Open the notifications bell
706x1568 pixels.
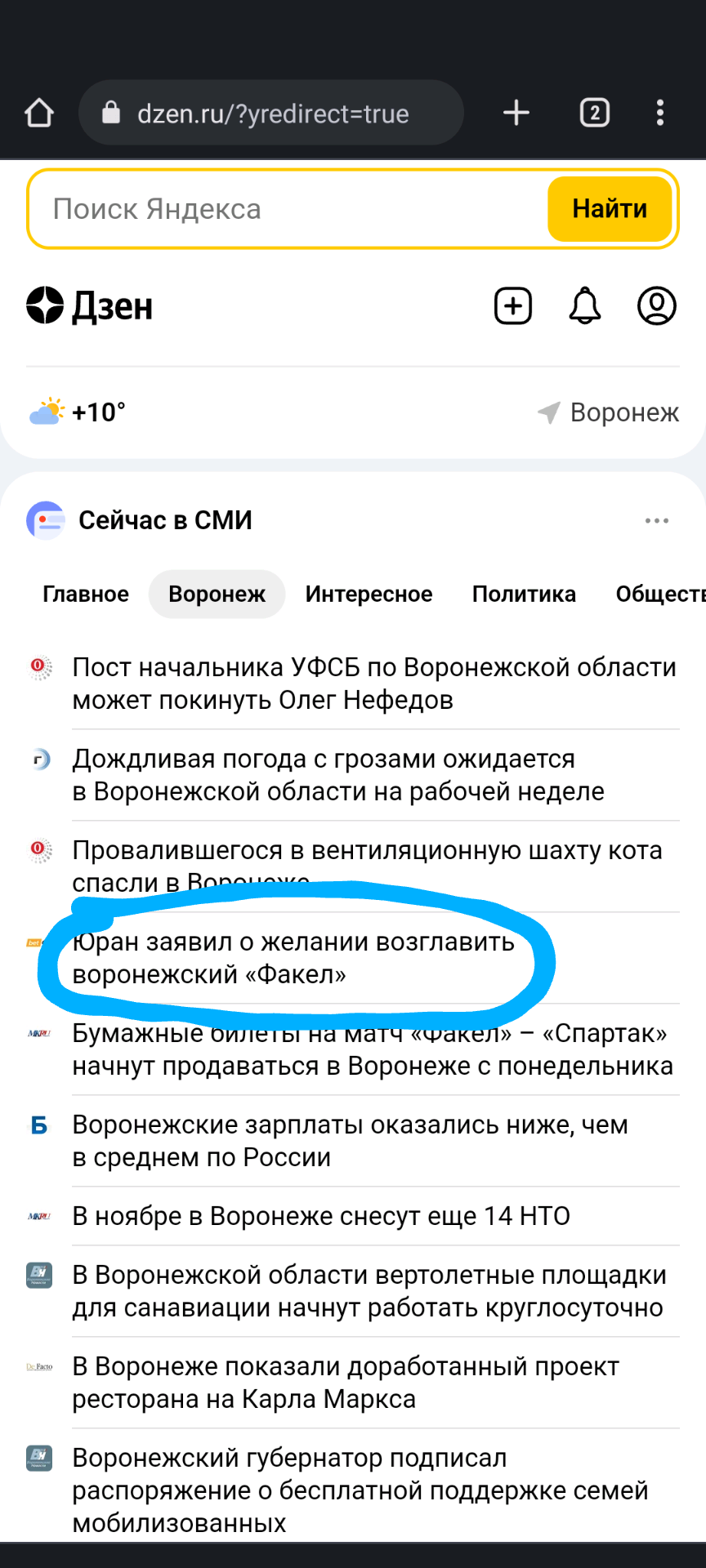coord(585,306)
